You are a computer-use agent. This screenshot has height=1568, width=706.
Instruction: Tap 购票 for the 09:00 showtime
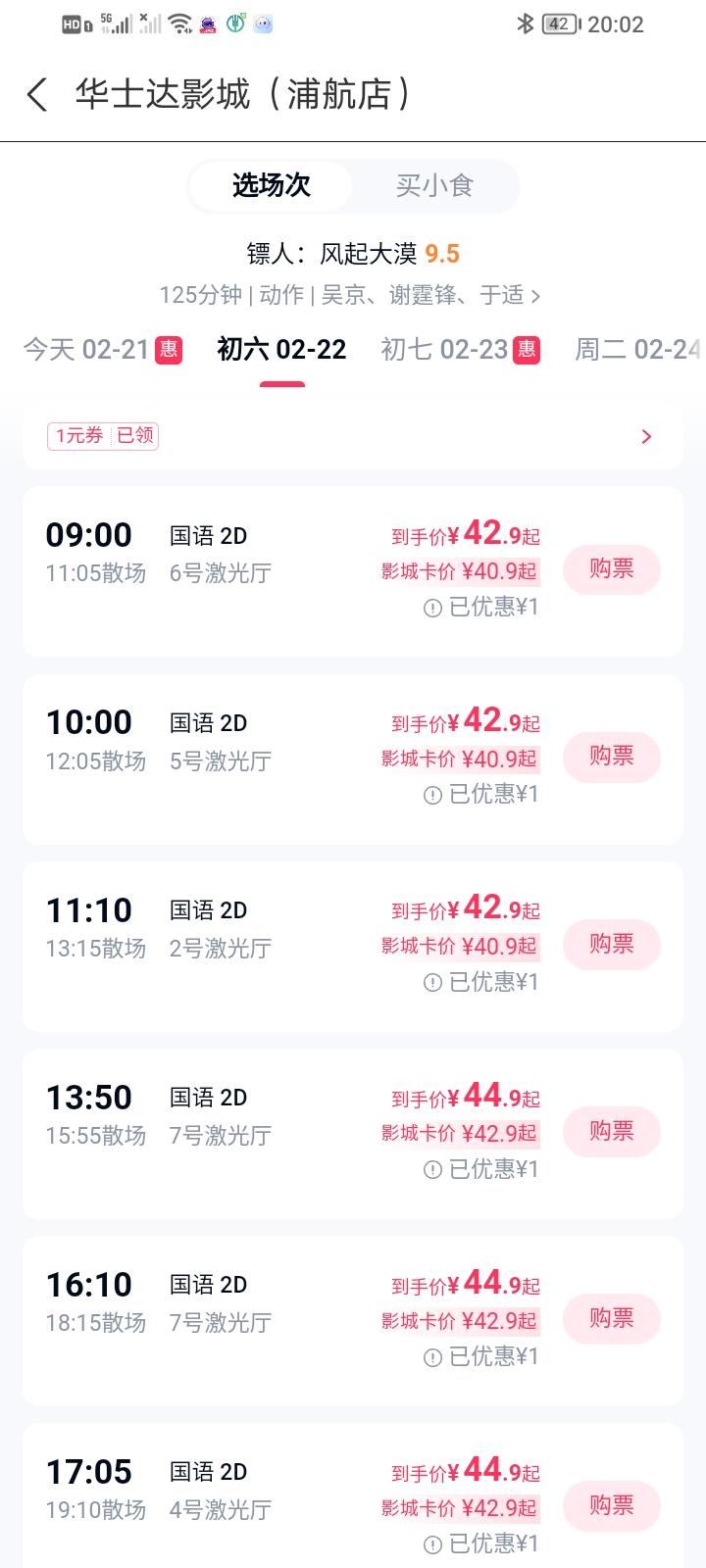coord(611,569)
